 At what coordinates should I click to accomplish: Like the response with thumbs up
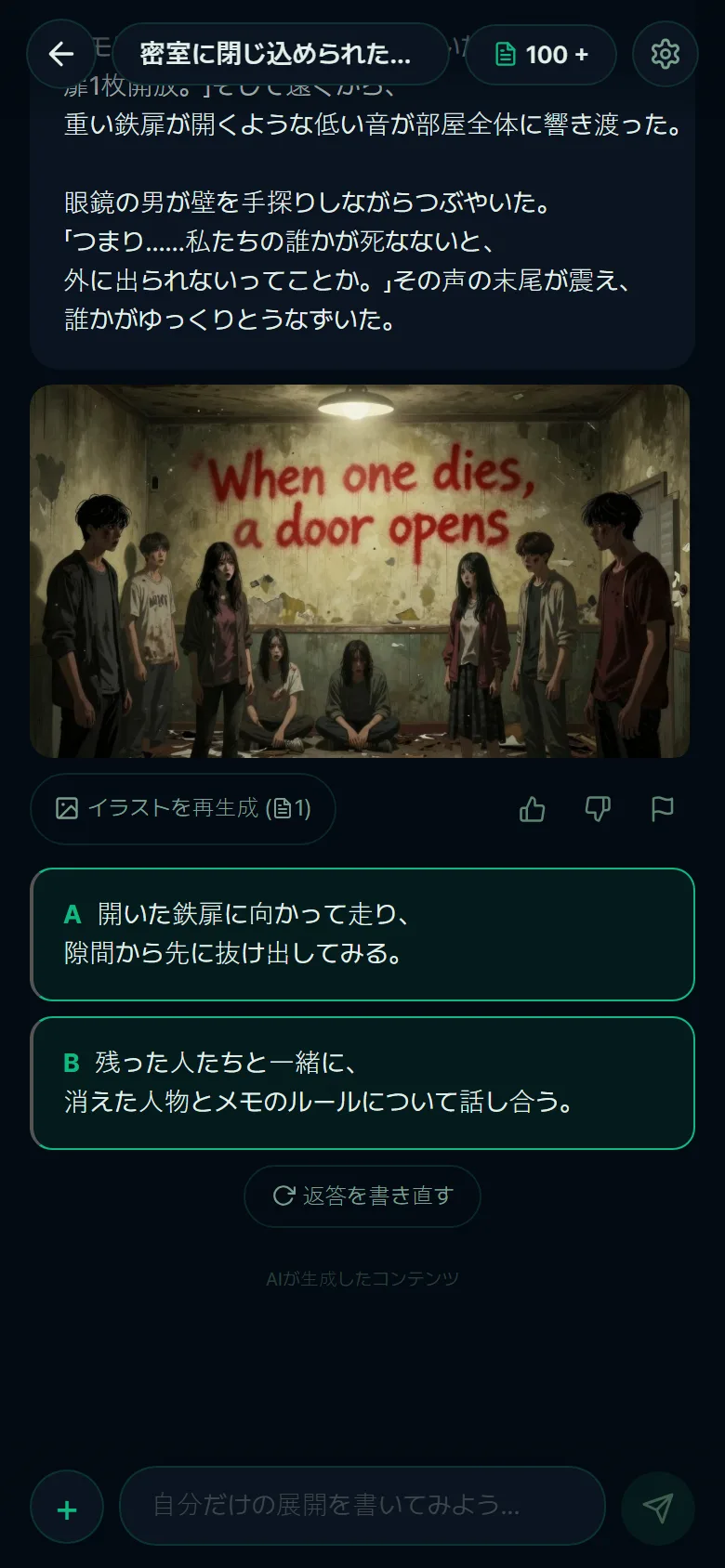click(533, 809)
